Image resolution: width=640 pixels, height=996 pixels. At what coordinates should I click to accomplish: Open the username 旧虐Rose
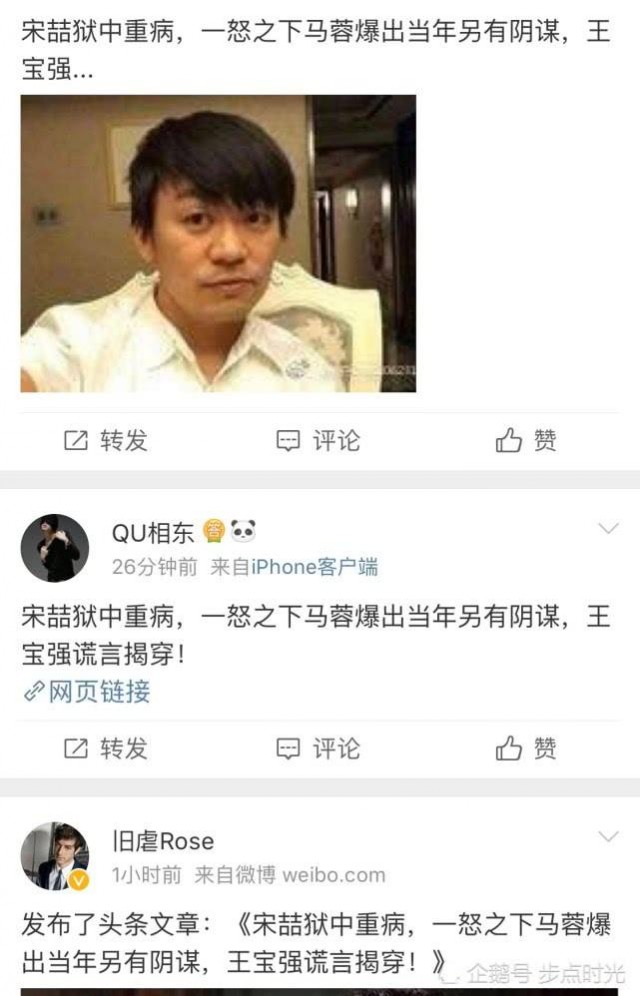[162, 841]
